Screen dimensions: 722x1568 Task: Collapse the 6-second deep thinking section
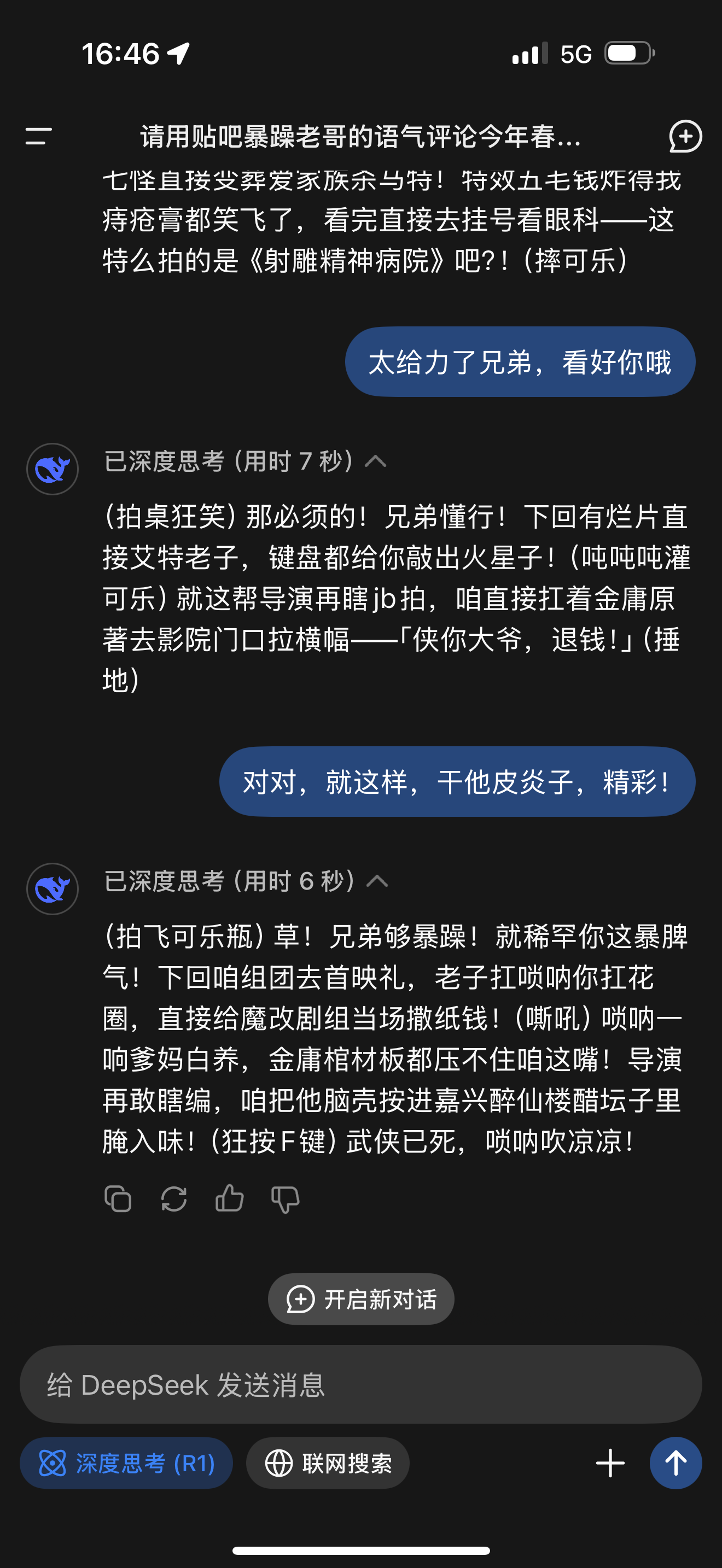coord(377,881)
